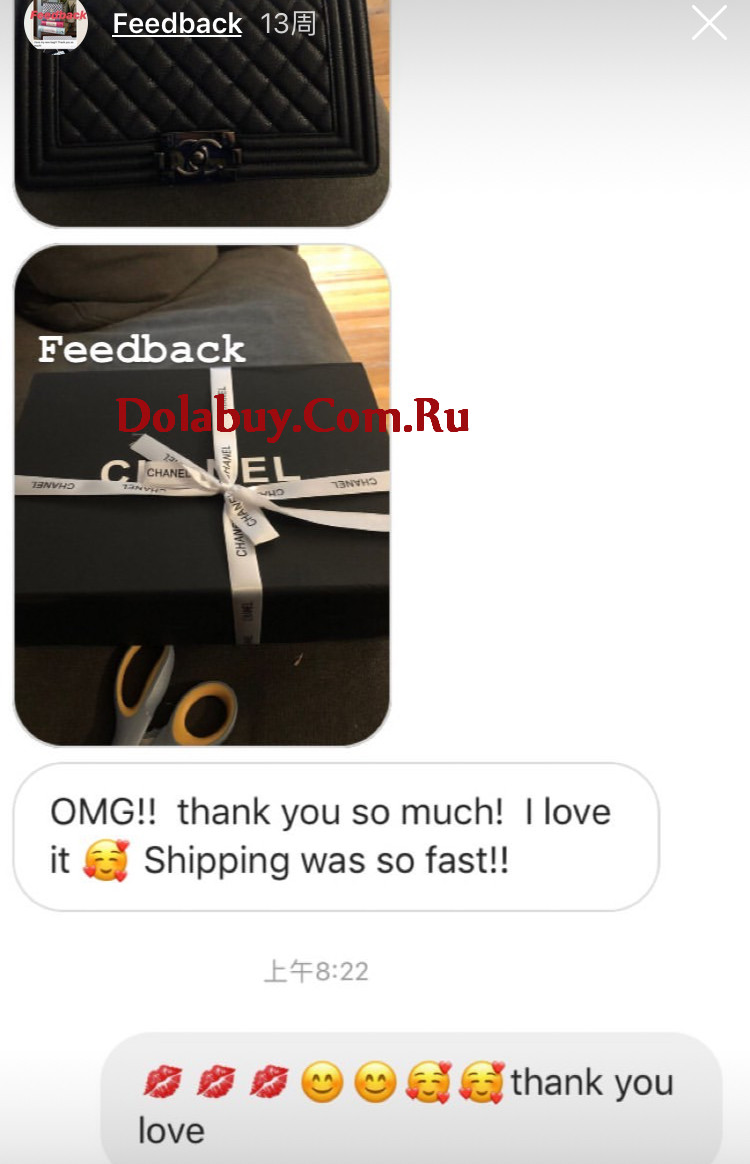The width and height of the screenshot is (750, 1164).
Task: Open the Feedback highlight title link
Action: coord(177,23)
